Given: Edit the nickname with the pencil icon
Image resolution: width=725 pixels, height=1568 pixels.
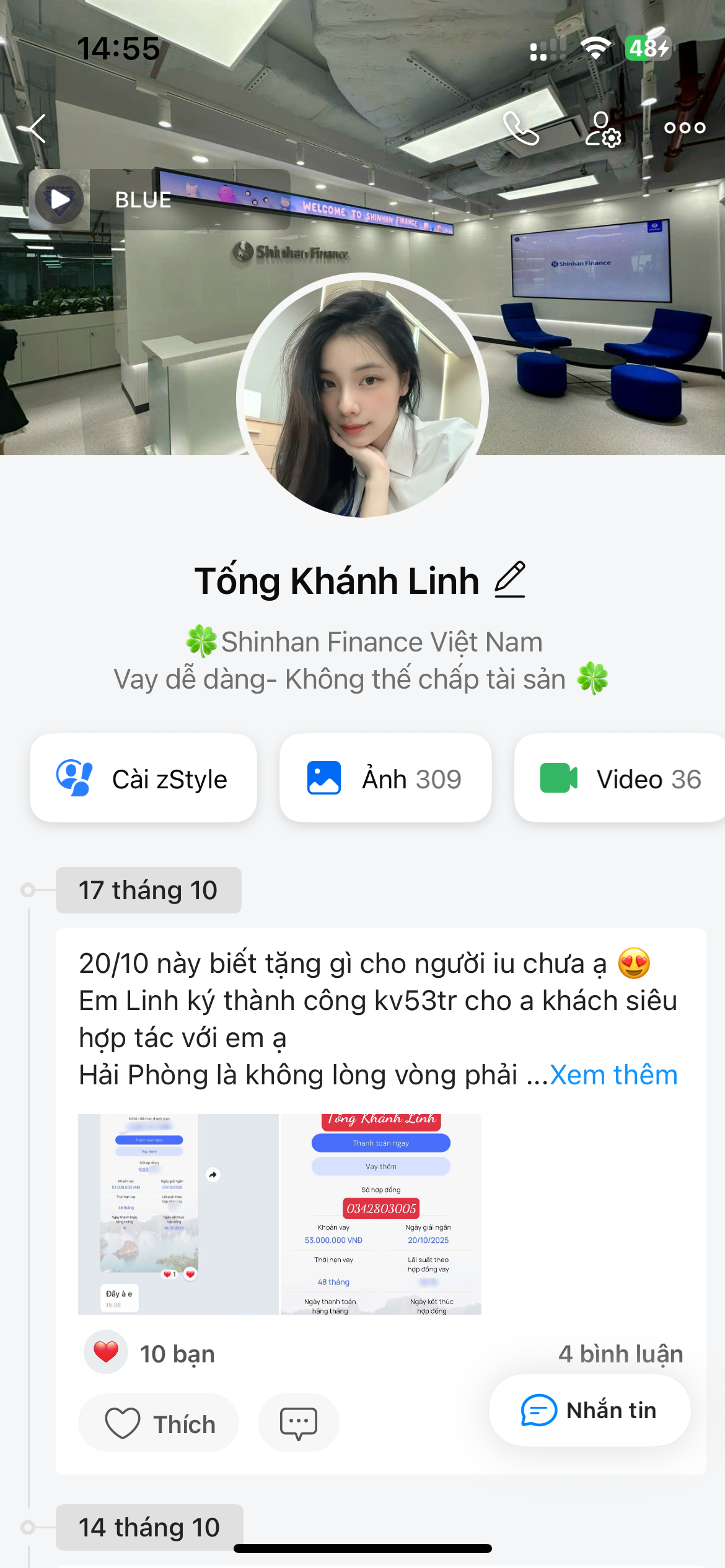Looking at the screenshot, I should [x=510, y=580].
